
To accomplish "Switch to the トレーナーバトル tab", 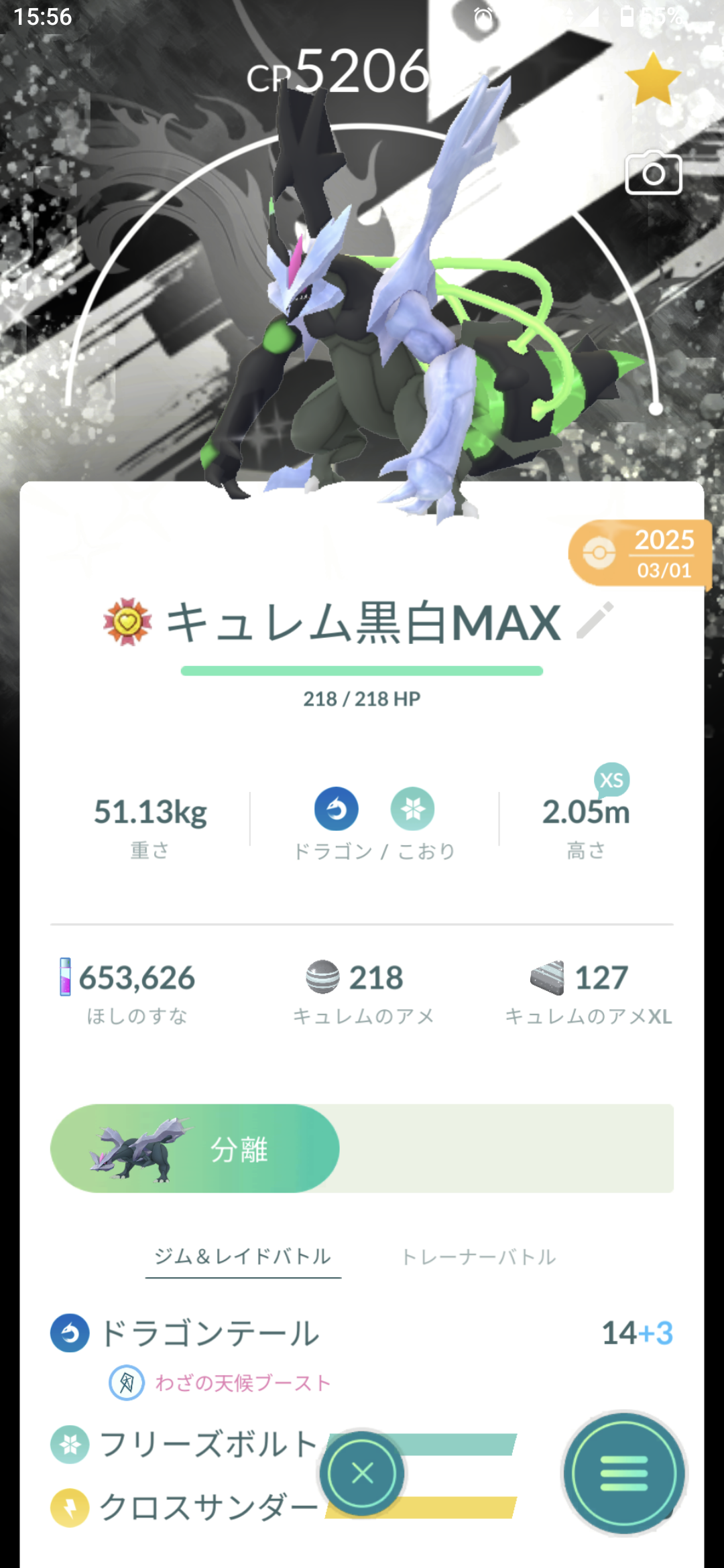I will (x=479, y=1256).
